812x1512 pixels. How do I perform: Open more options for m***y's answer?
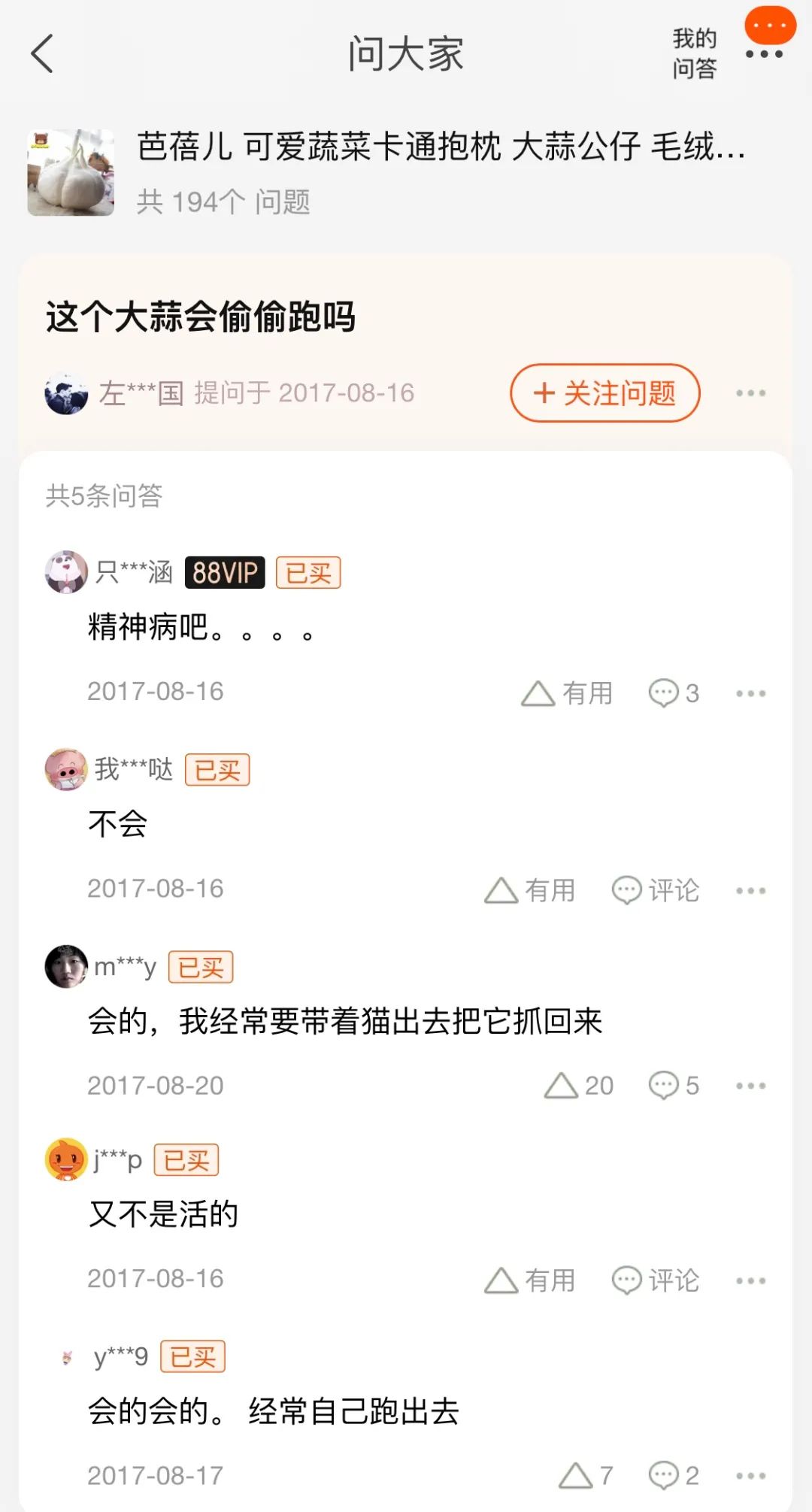coord(751,1086)
